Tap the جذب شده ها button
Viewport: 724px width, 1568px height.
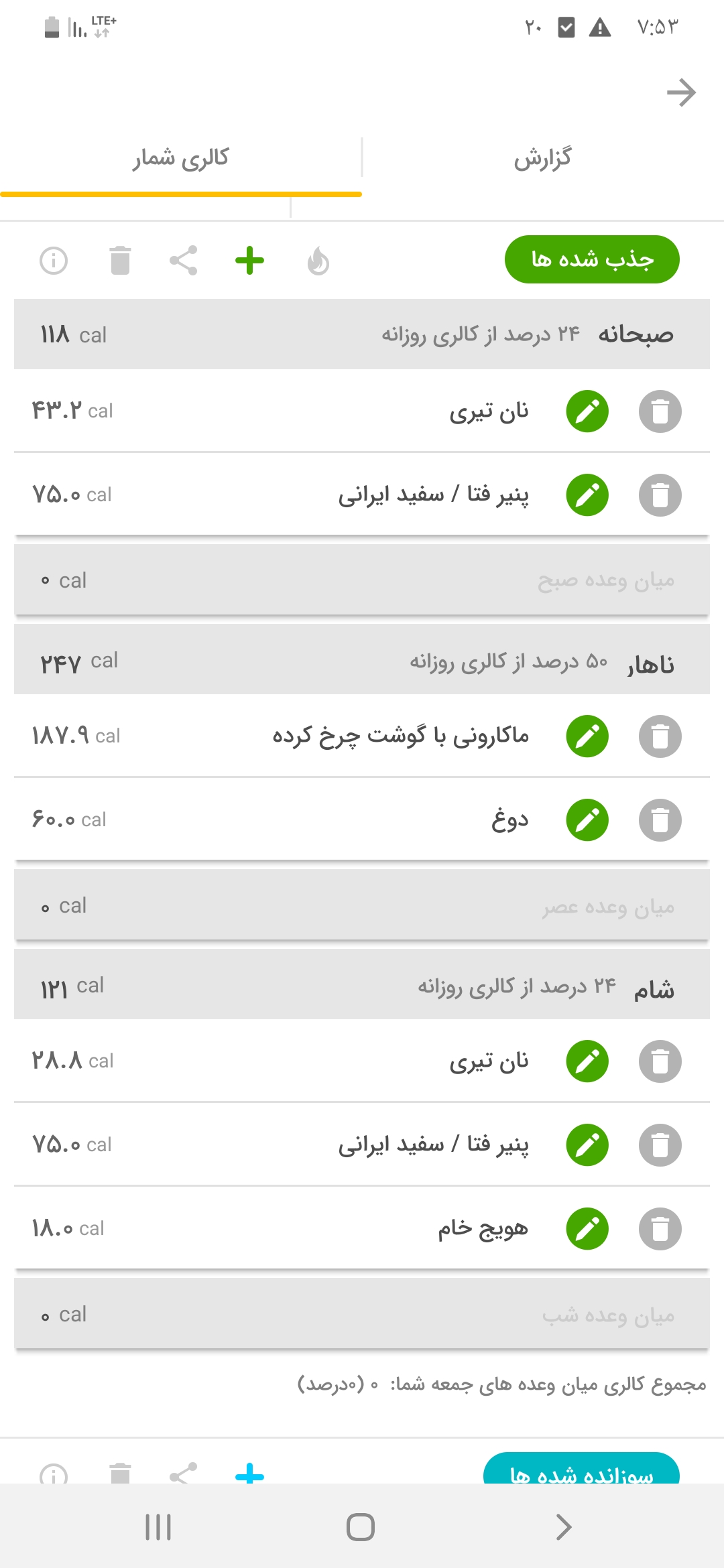(x=591, y=259)
